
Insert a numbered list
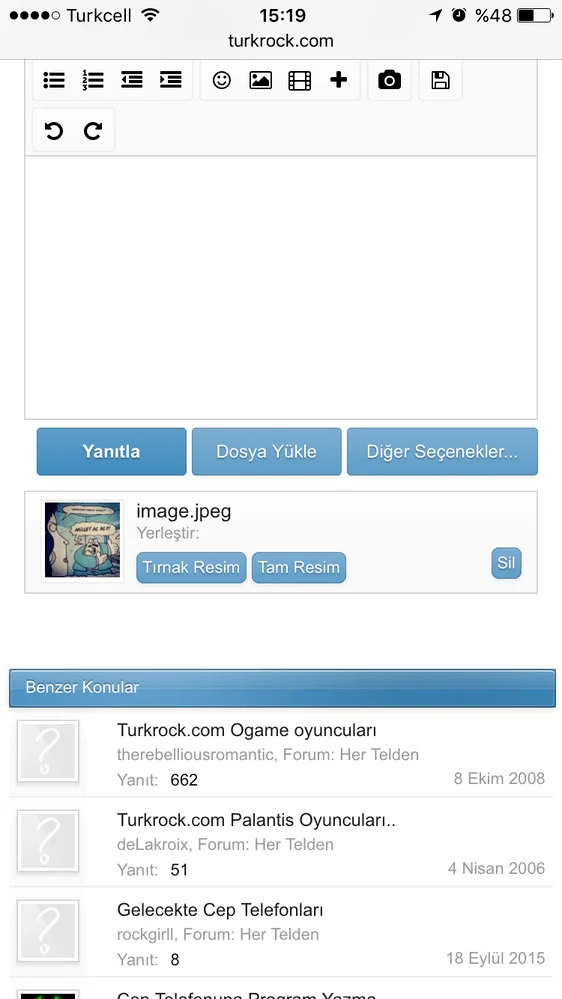93,80
